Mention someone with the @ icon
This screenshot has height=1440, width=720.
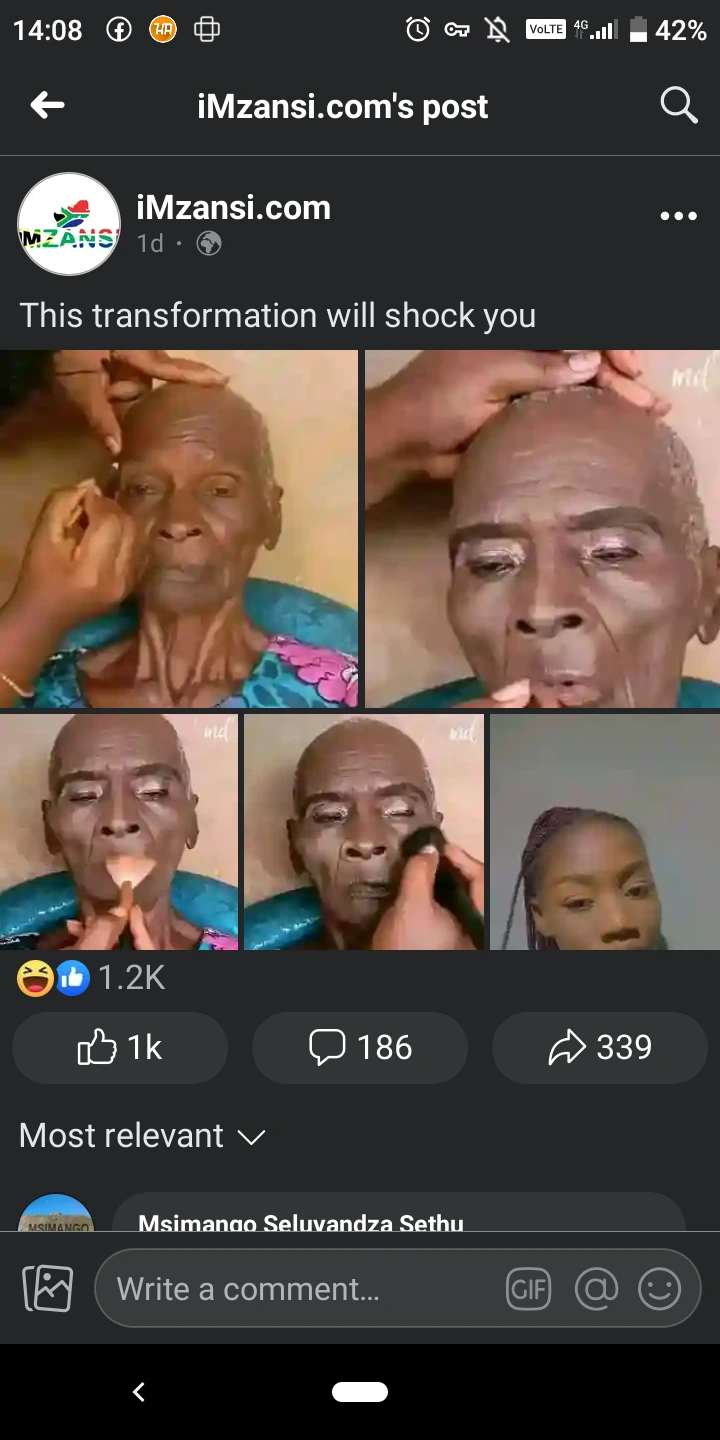click(596, 1289)
